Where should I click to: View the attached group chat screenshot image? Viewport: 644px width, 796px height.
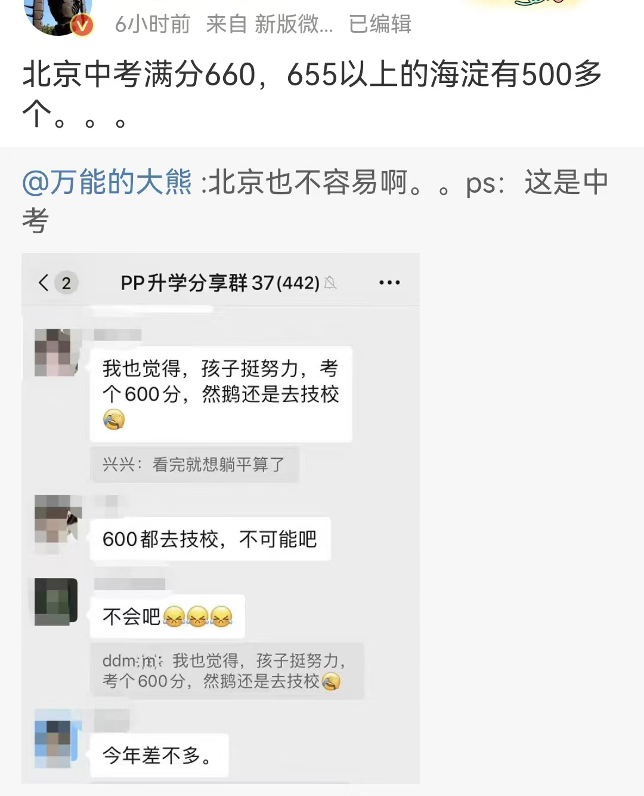click(220, 520)
